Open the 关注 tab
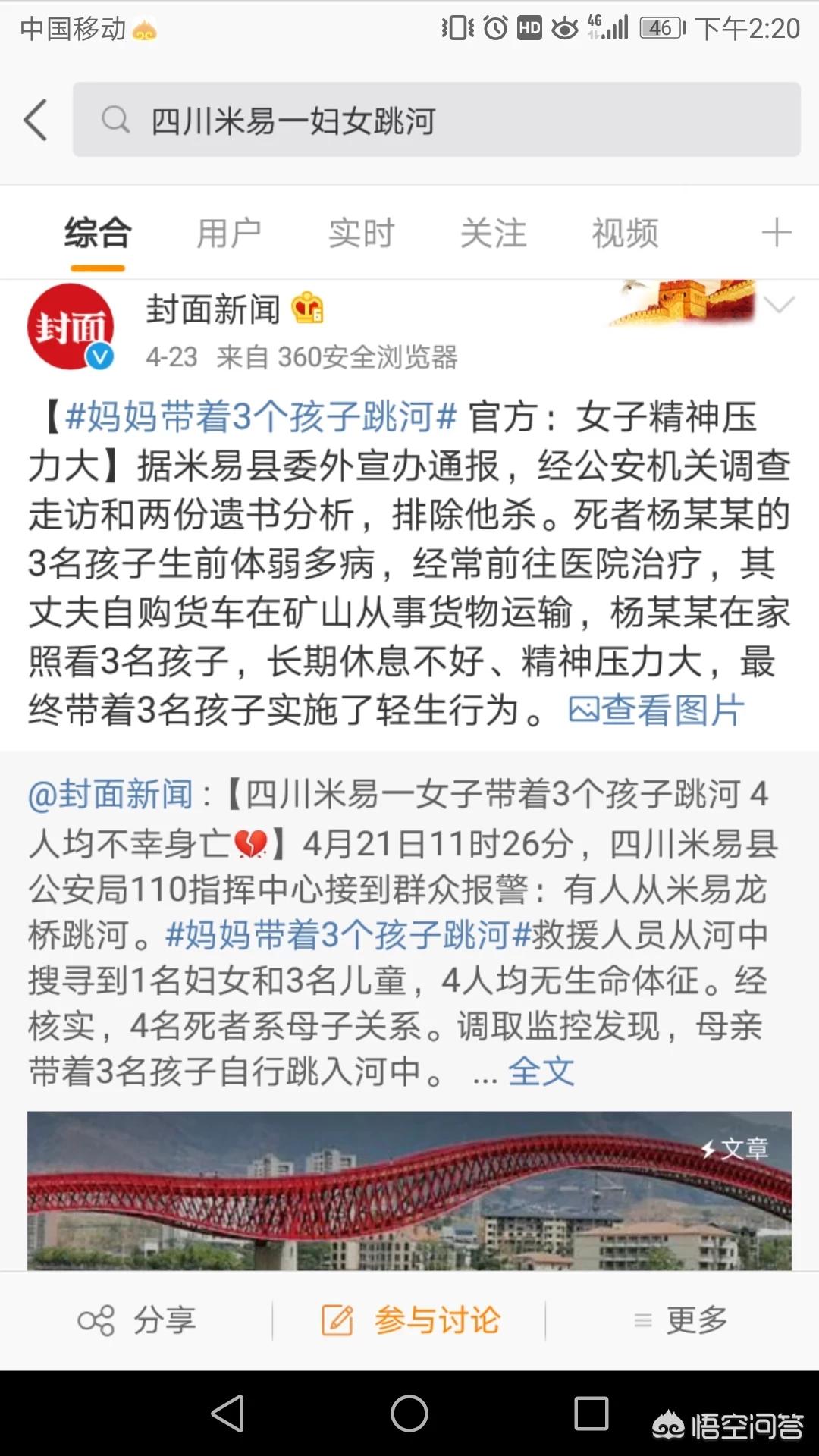819x1456 pixels. click(x=493, y=233)
